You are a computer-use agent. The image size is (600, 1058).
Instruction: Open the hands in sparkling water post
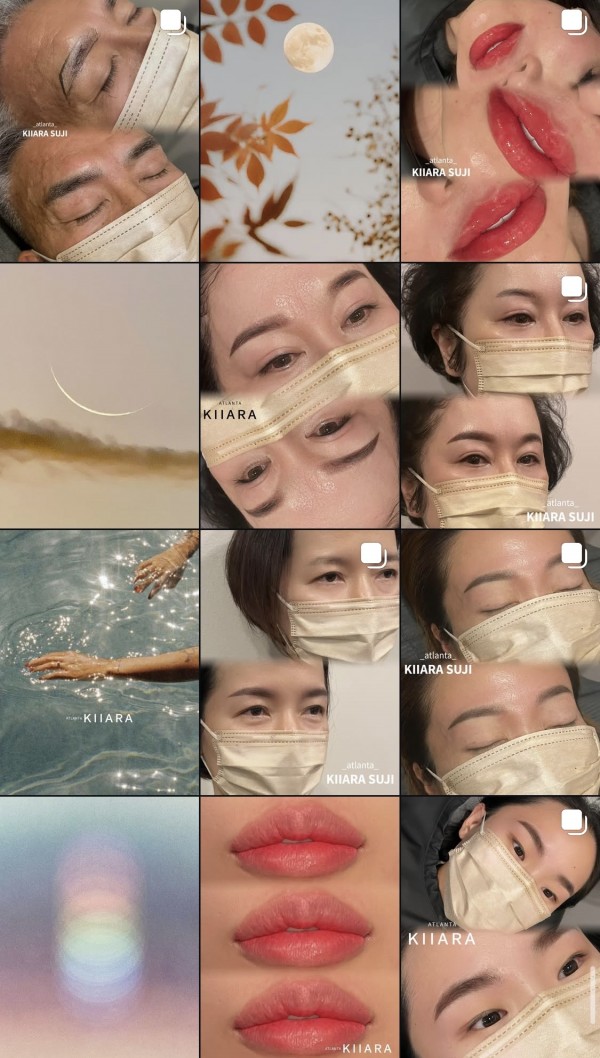[x=99, y=662]
